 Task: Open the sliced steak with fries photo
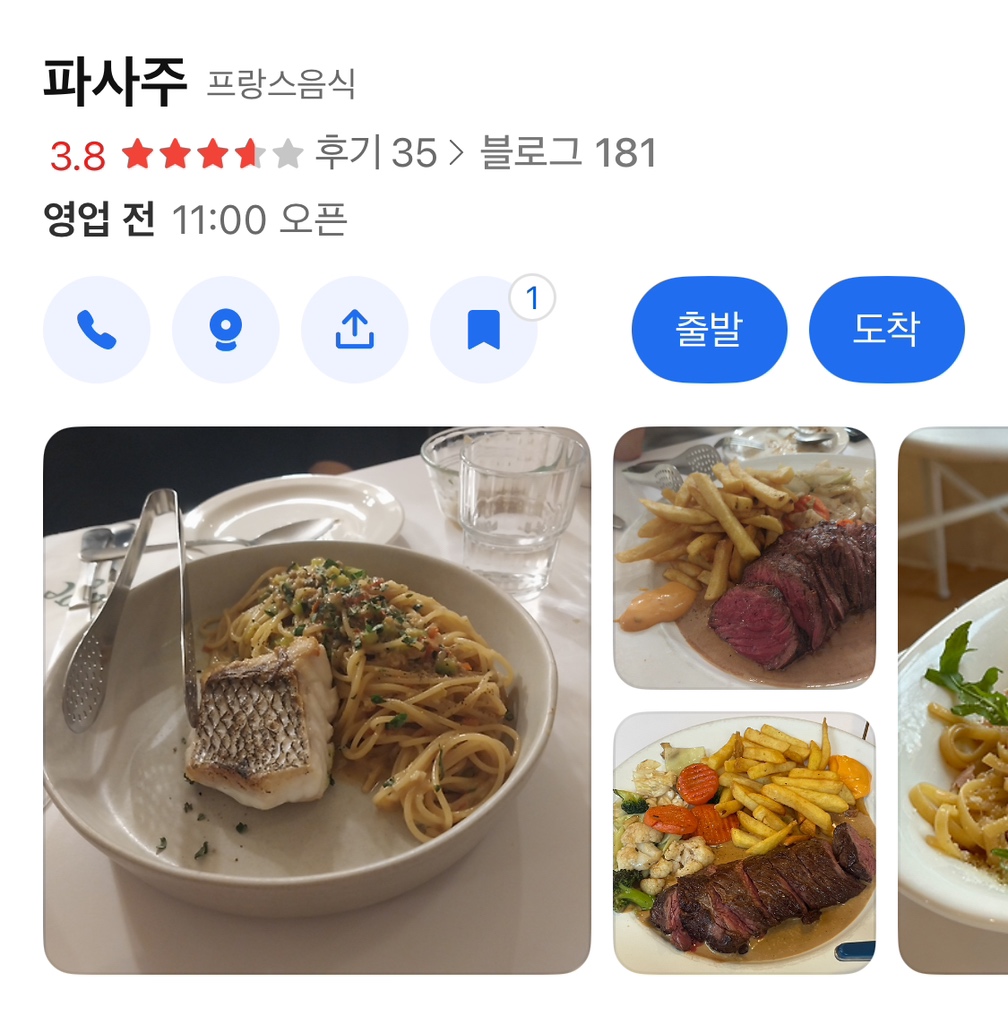(744, 558)
